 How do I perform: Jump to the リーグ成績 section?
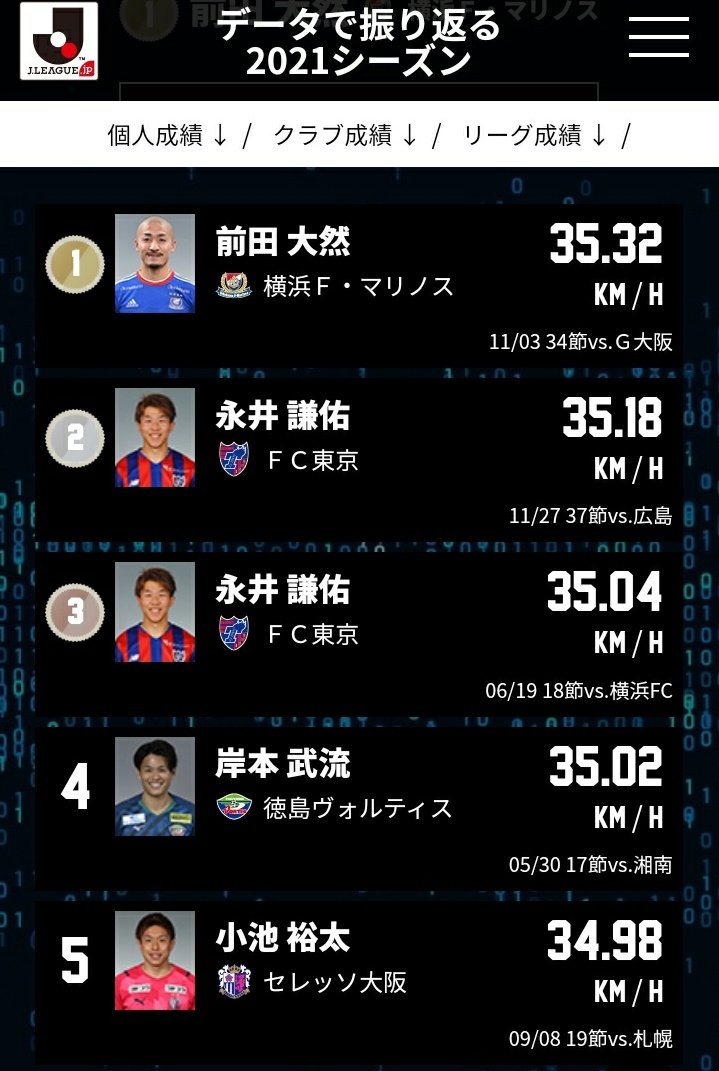(534, 136)
